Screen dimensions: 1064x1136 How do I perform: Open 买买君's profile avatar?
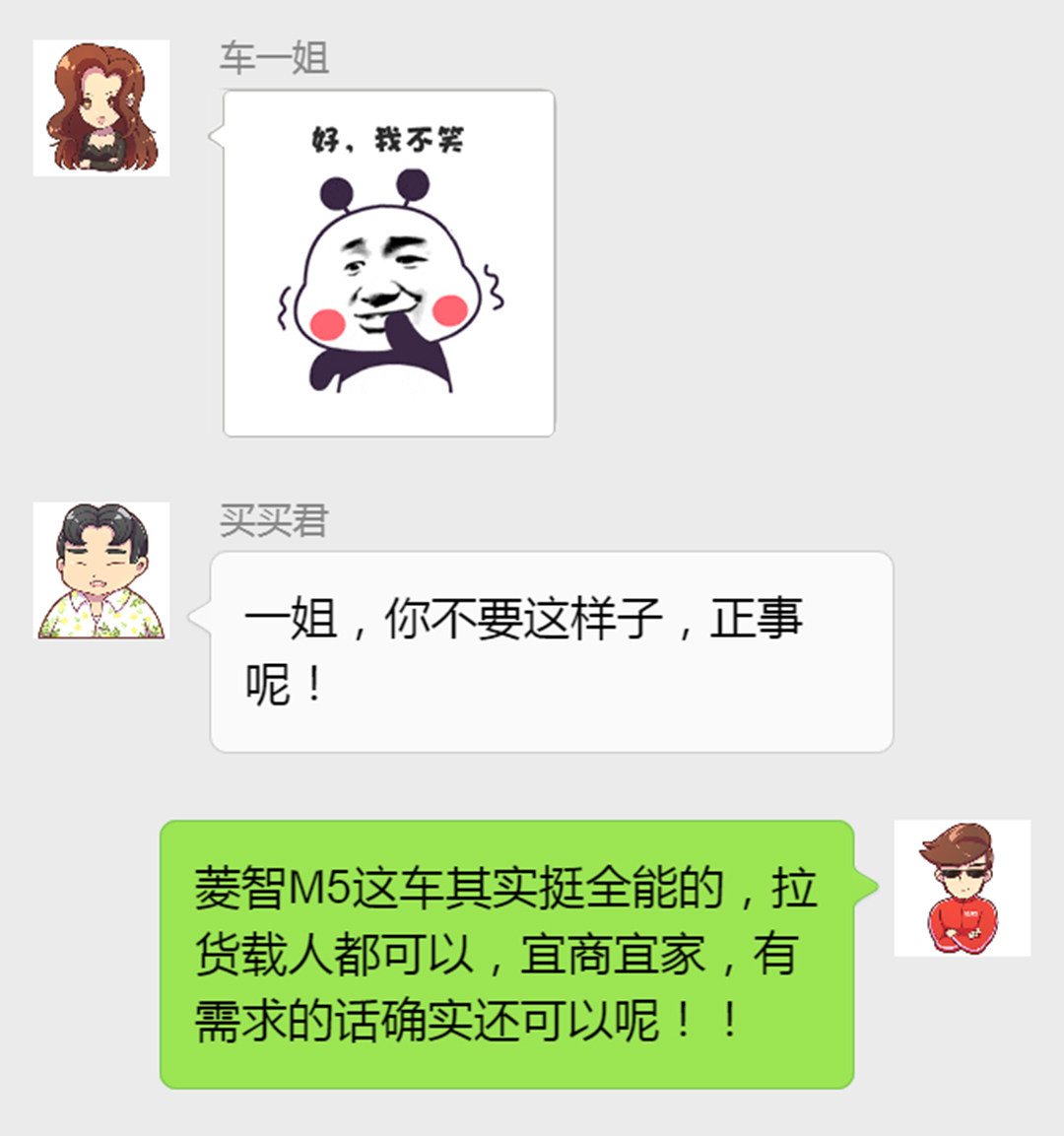pos(101,570)
